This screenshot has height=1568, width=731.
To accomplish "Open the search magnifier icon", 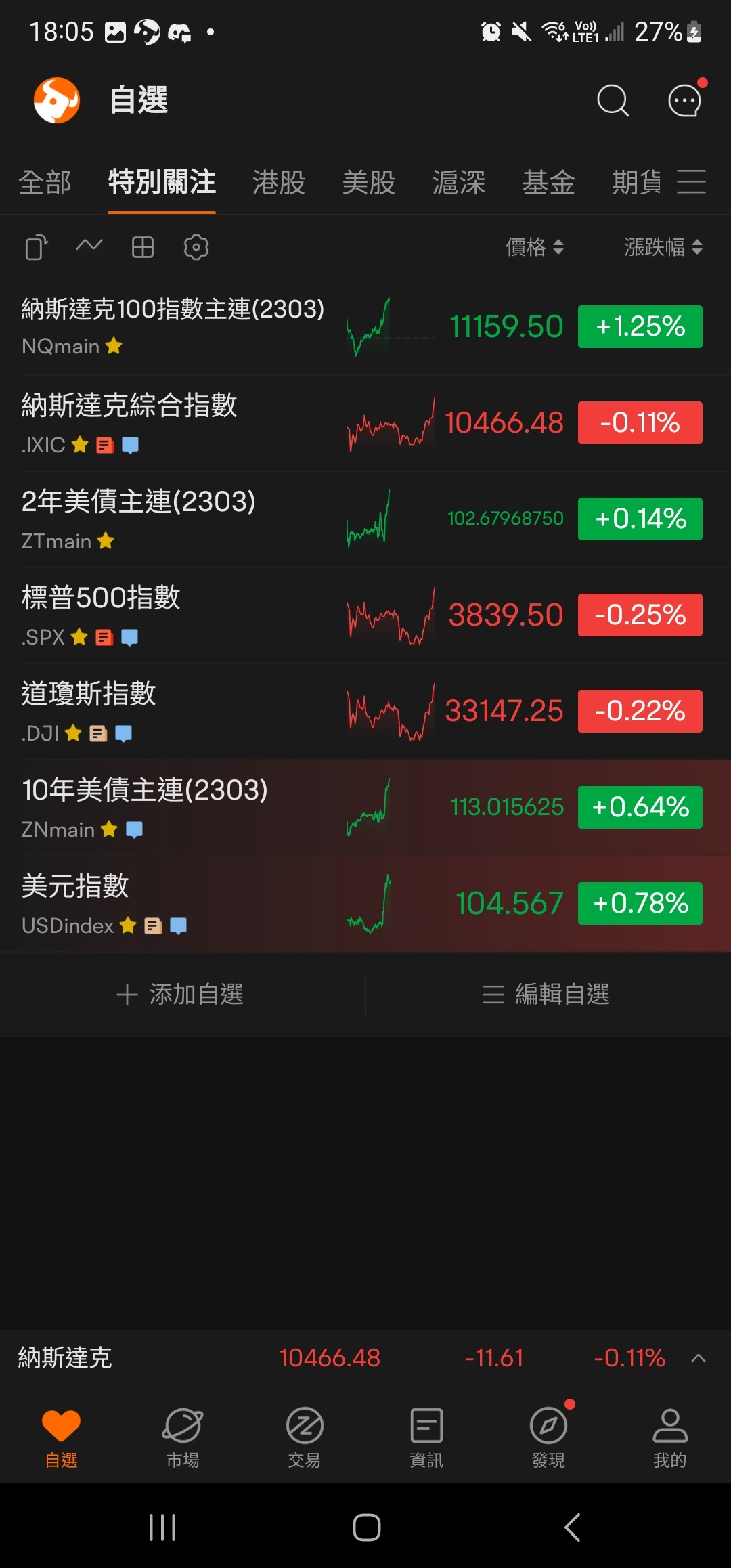I will pyautogui.click(x=613, y=101).
